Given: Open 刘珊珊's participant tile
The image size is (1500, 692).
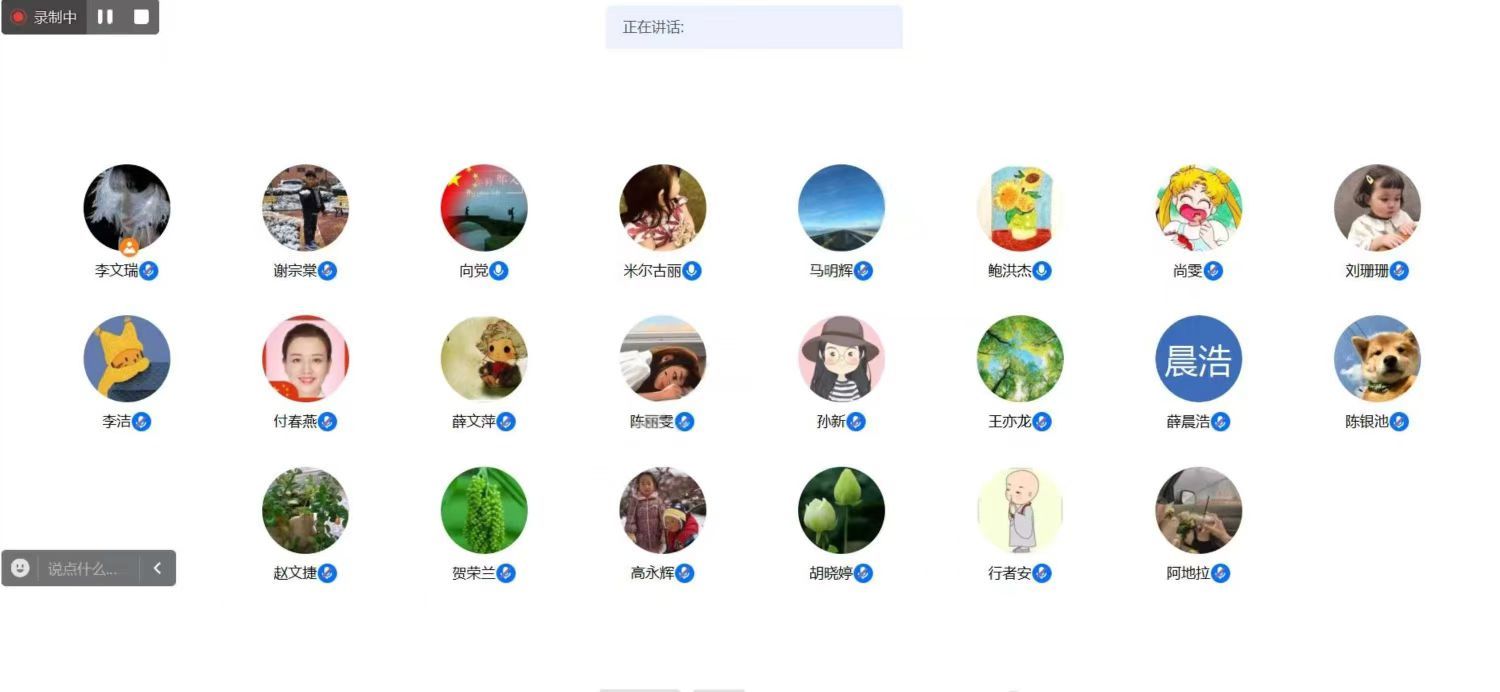Looking at the screenshot, I should click(x=1377, y=207).
